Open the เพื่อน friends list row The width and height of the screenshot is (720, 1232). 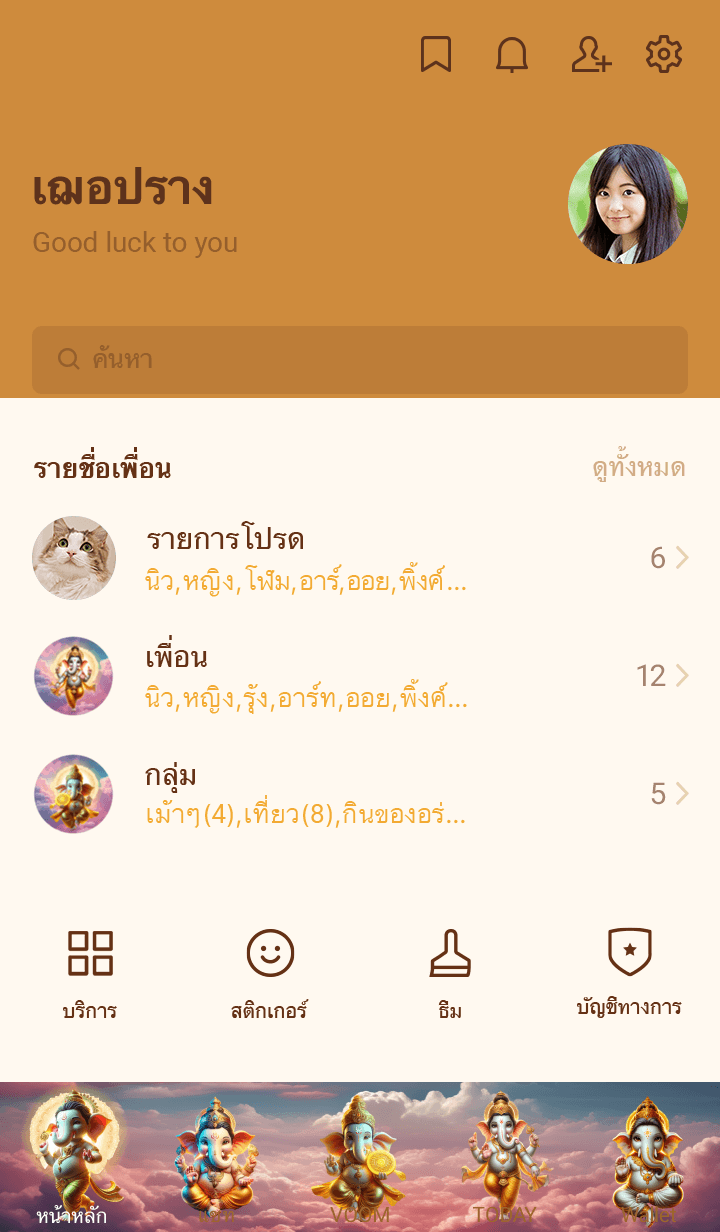(360, 676)
